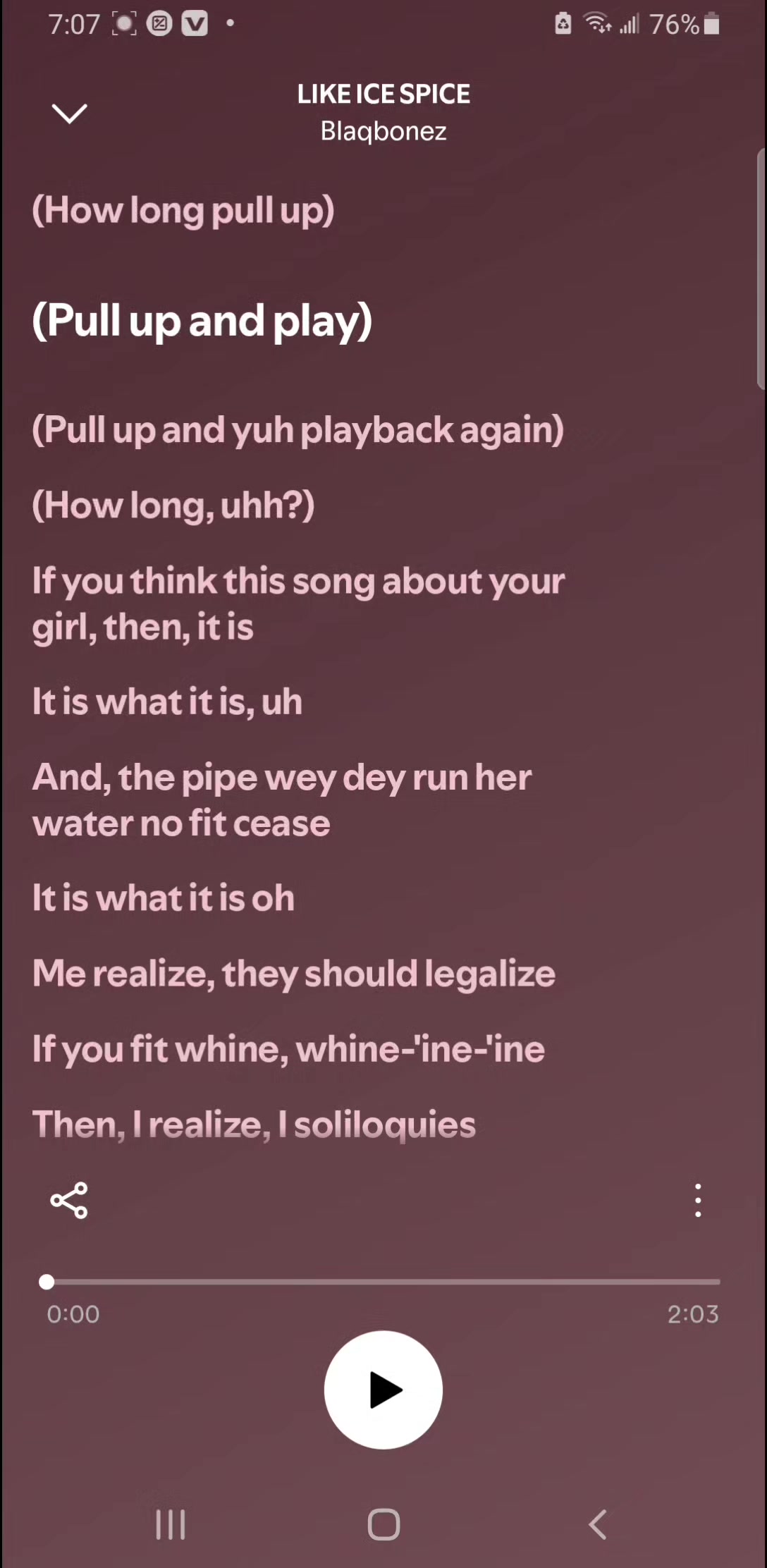The width and height of the screenshot is (767, 1568).
Task: Collapse the lyrics view with down chevron
Action: pyautogui.click(x=69, y=113)
